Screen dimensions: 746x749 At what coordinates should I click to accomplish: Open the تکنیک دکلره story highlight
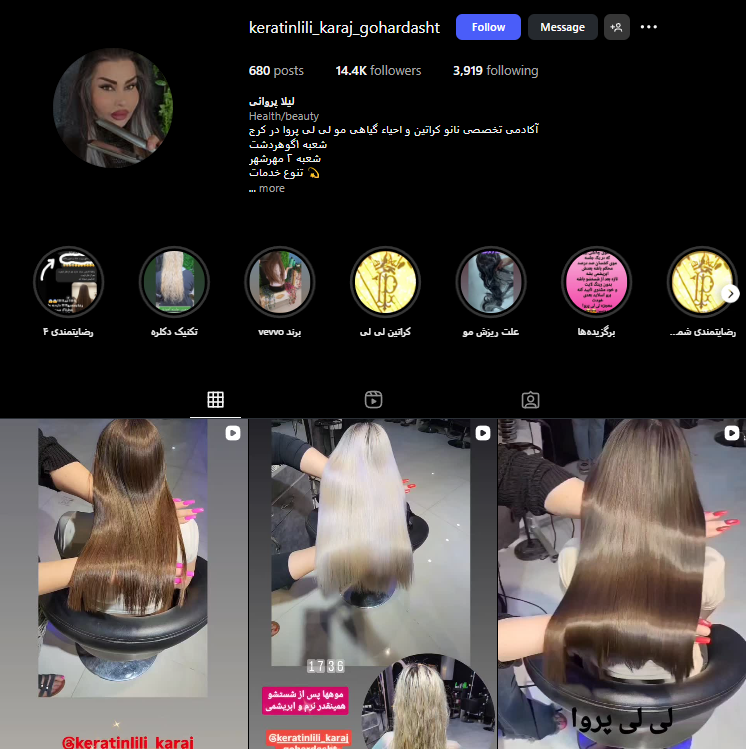pyautogui.click(x=174, y=281)
